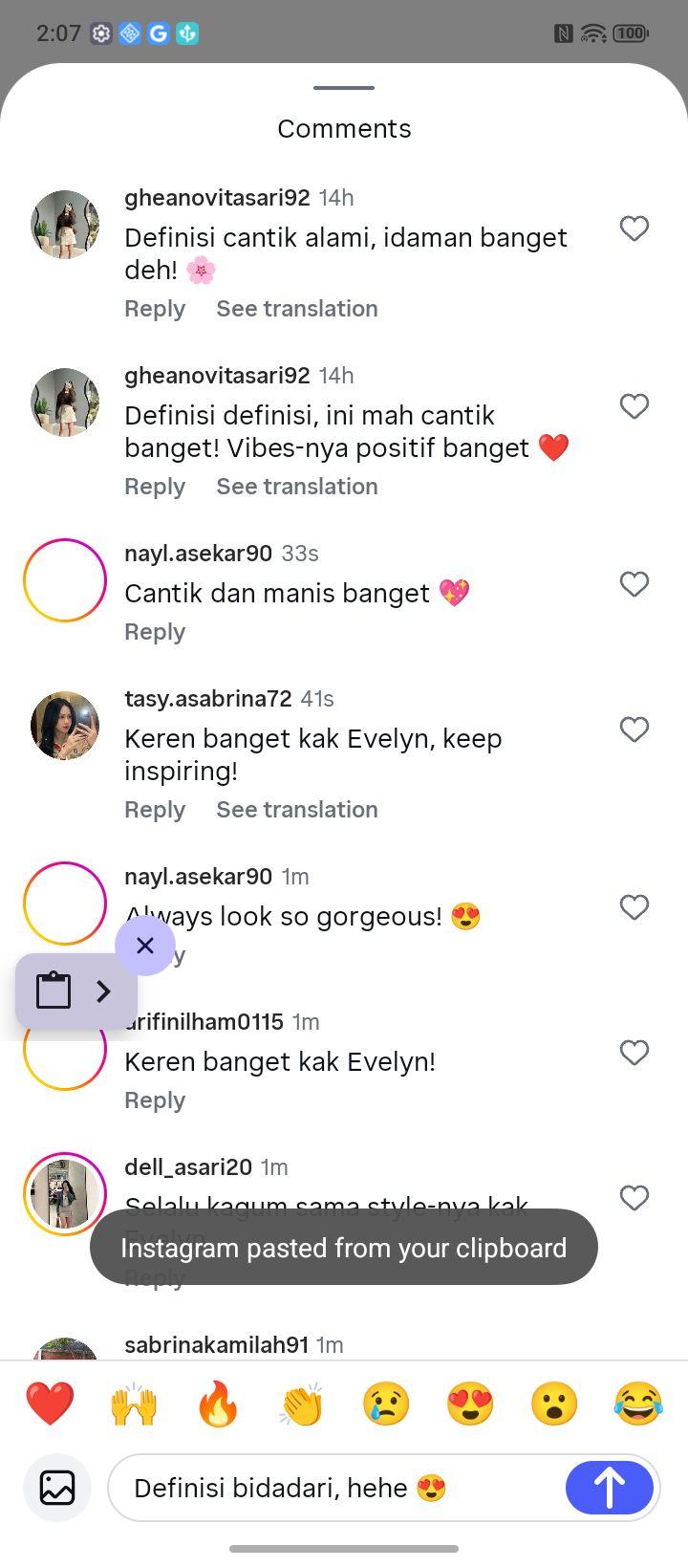Open tasy.asabrina72's profile picture
The width and height of the screenshot is (688, 1568).
pos(65,726)
